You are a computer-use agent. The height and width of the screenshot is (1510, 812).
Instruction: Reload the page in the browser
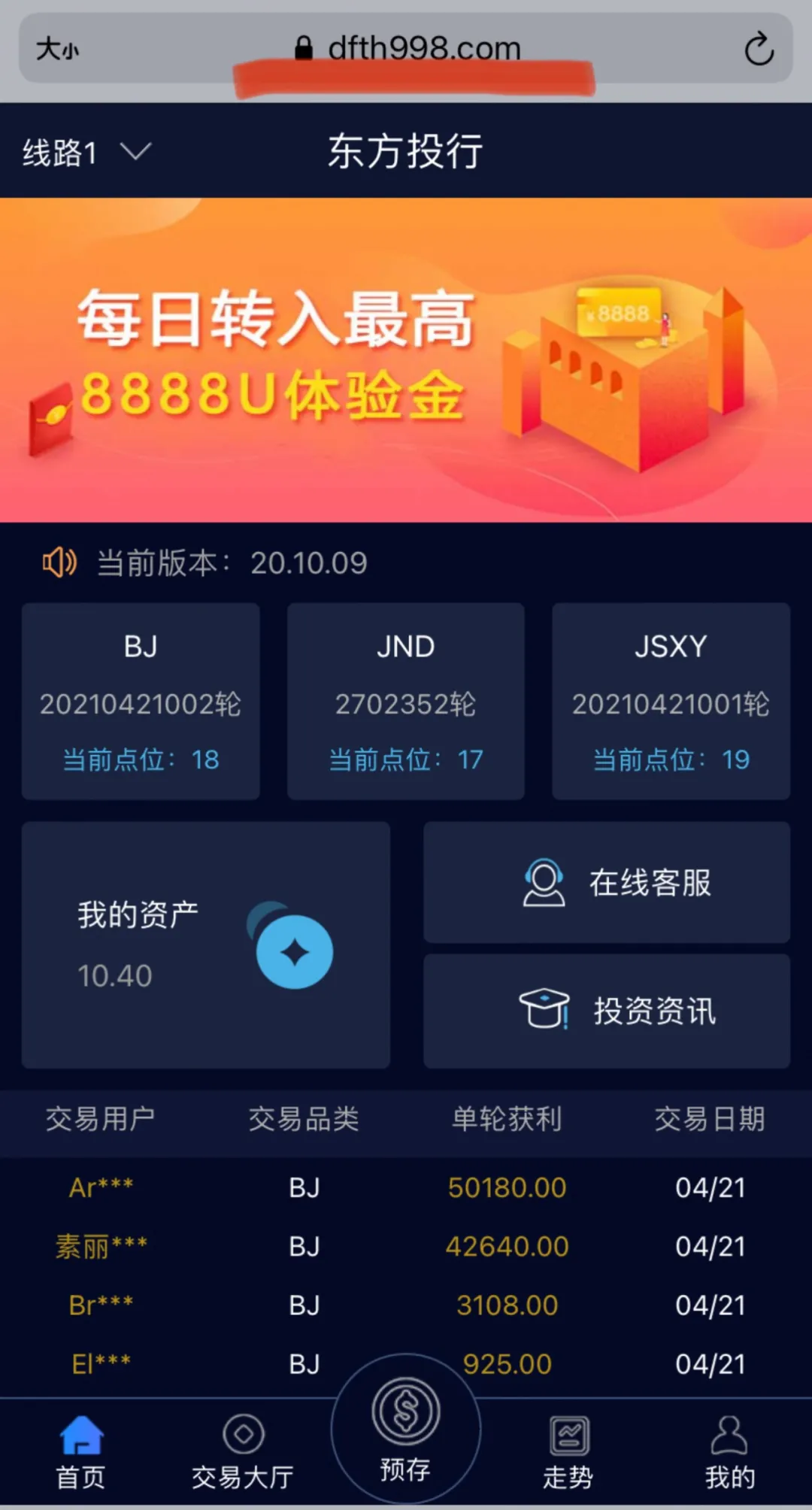pos(759,50)
